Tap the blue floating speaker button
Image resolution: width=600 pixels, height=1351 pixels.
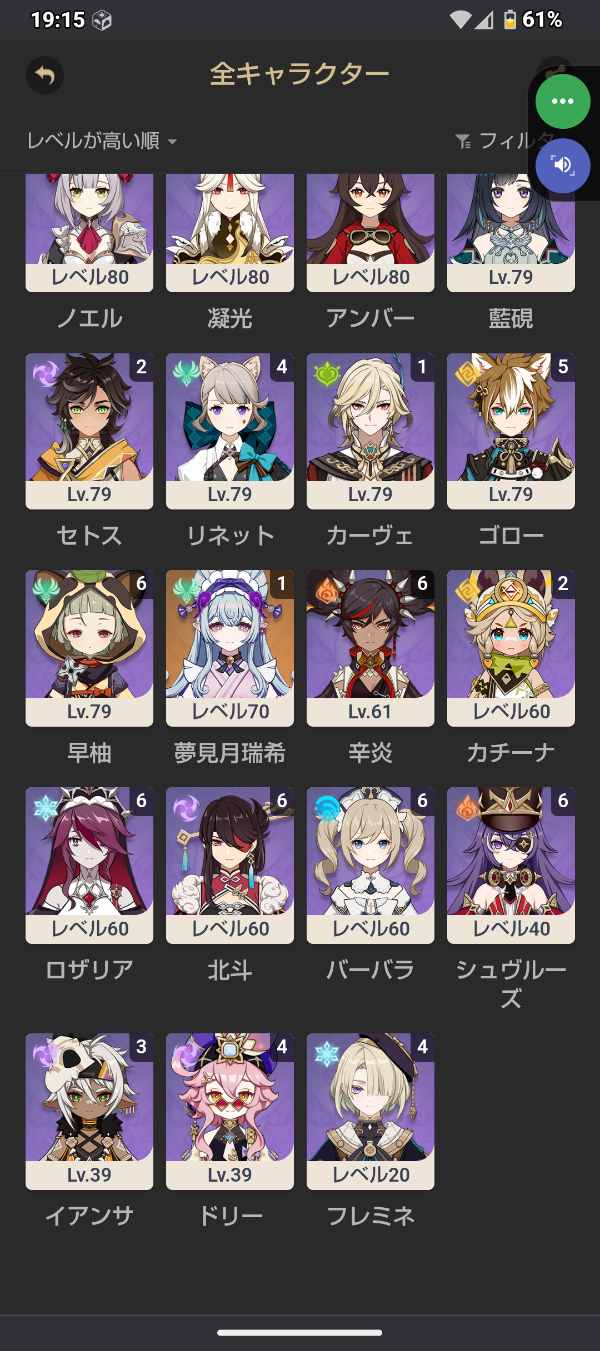point(562,165)
